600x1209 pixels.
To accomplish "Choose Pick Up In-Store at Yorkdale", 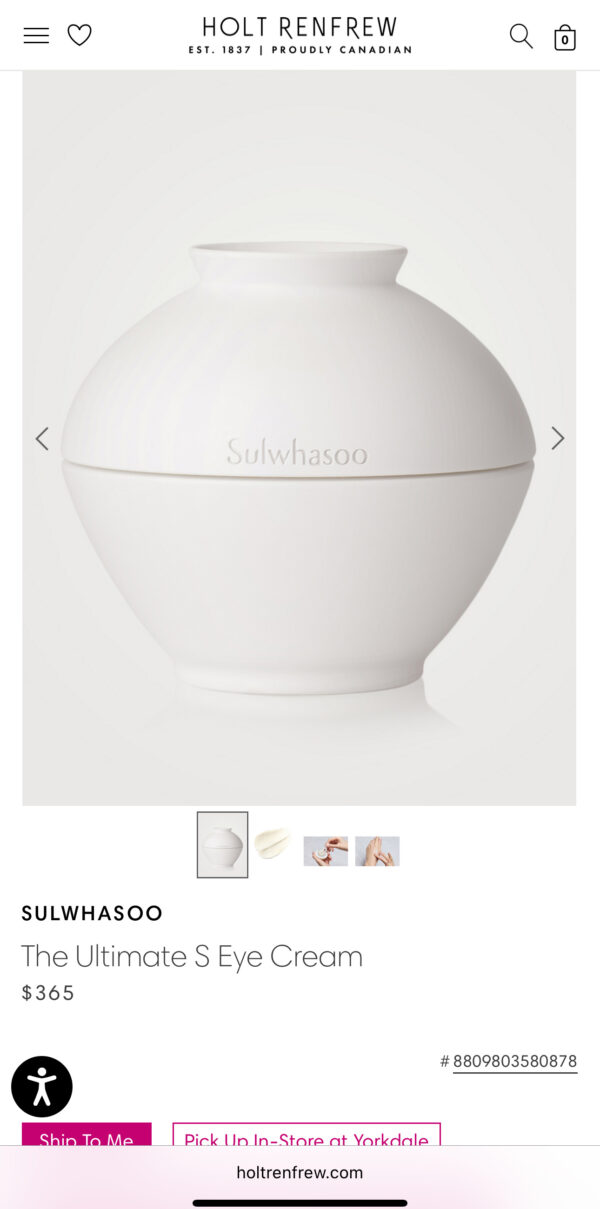I will click(x=306, y=1137).
